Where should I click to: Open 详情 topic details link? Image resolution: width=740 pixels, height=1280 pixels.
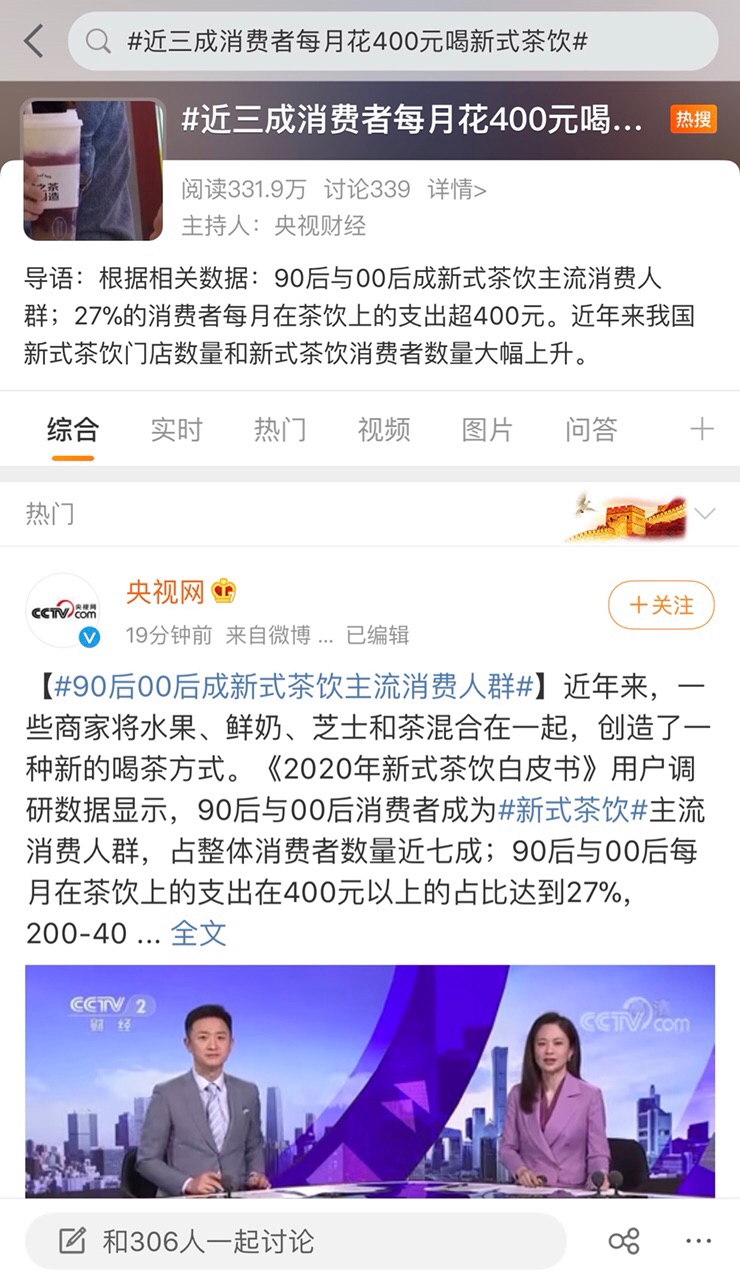tap(457, 189)
